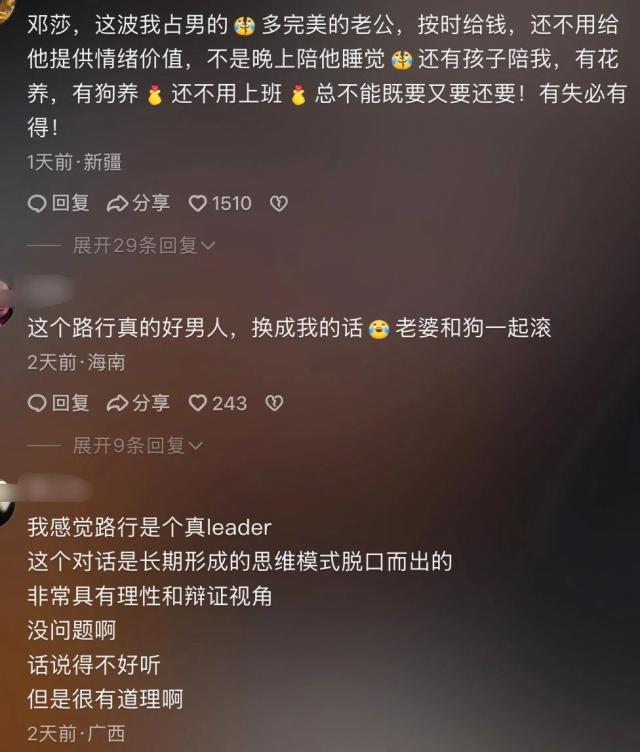Dislike the comment from 海南
This screenshot has width=640, height=752.
click(x=274, y=403)
